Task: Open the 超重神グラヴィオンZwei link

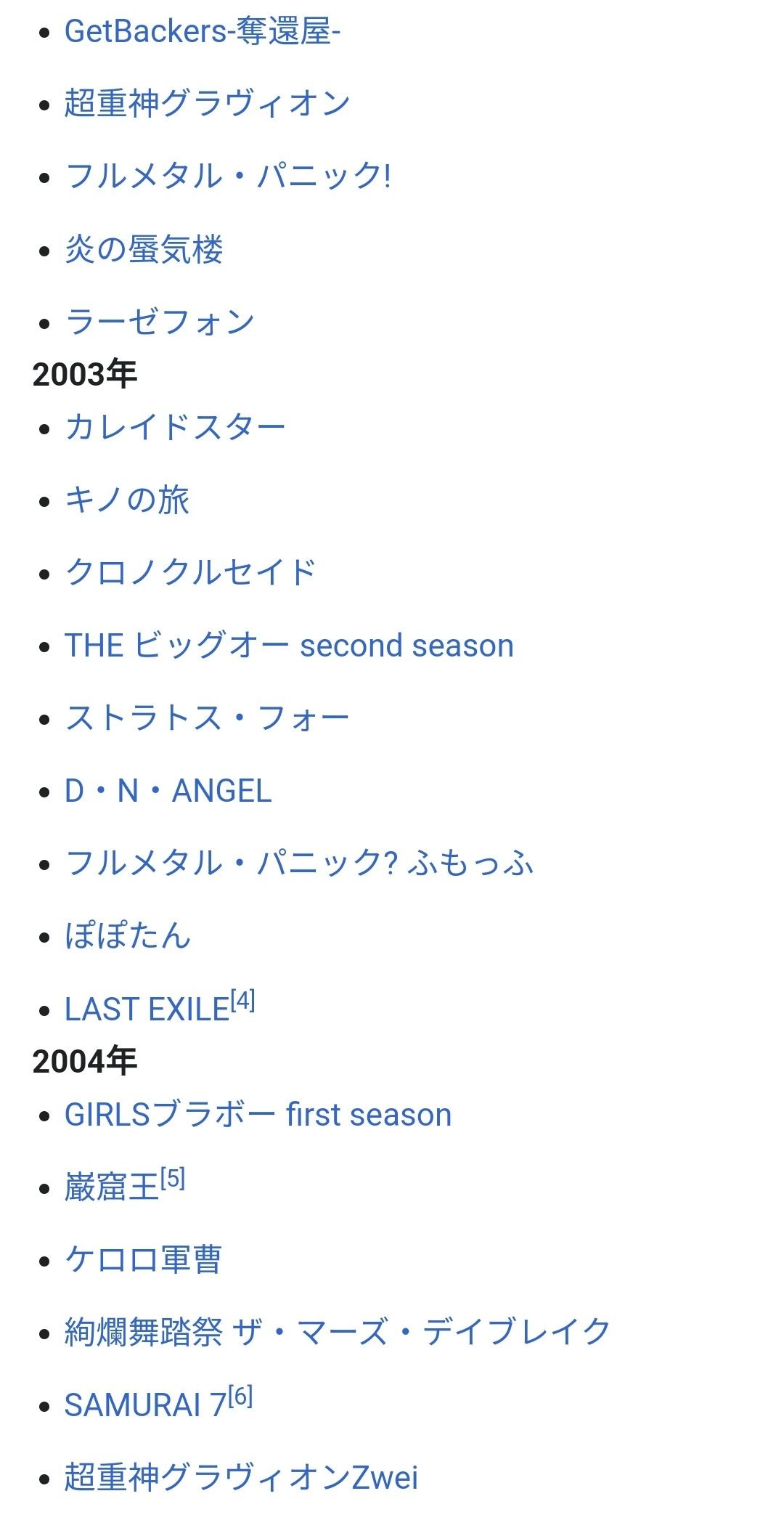Action: [241, 1478]
